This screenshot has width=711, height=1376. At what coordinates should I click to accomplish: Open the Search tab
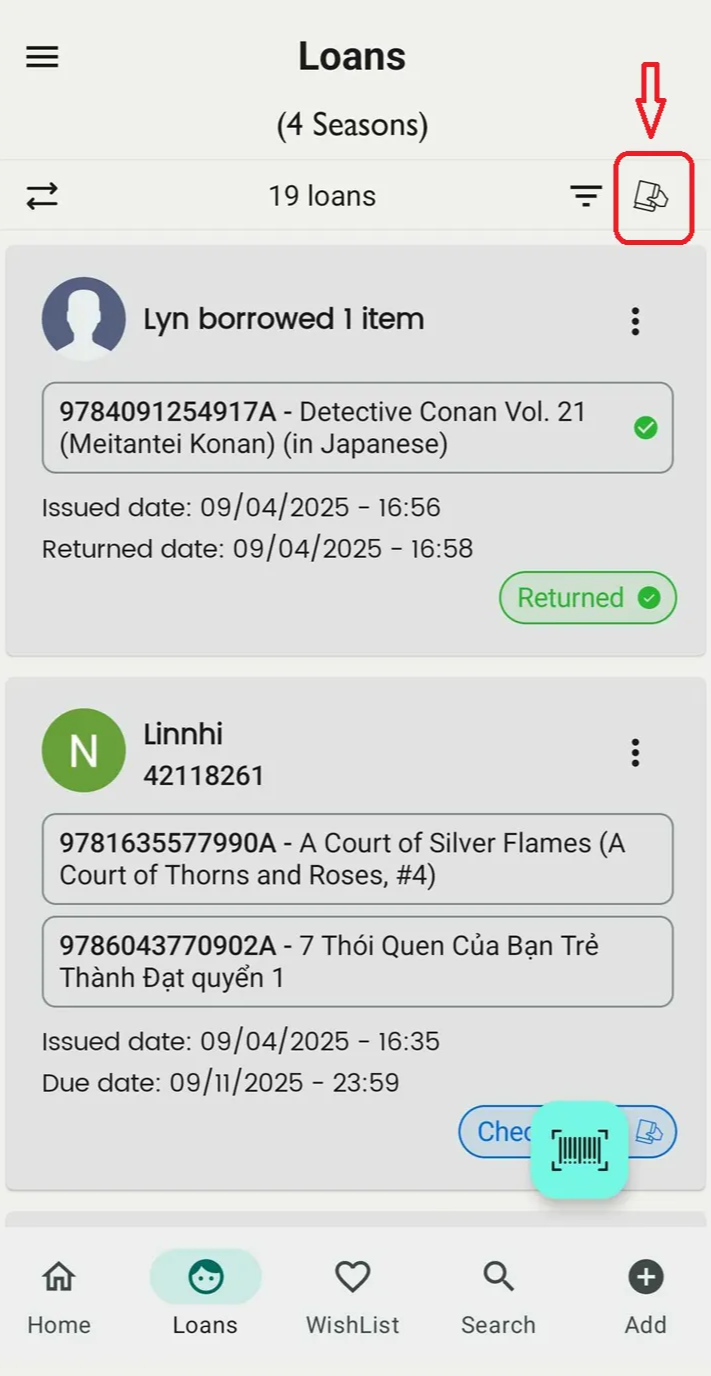coord(498,1297)
